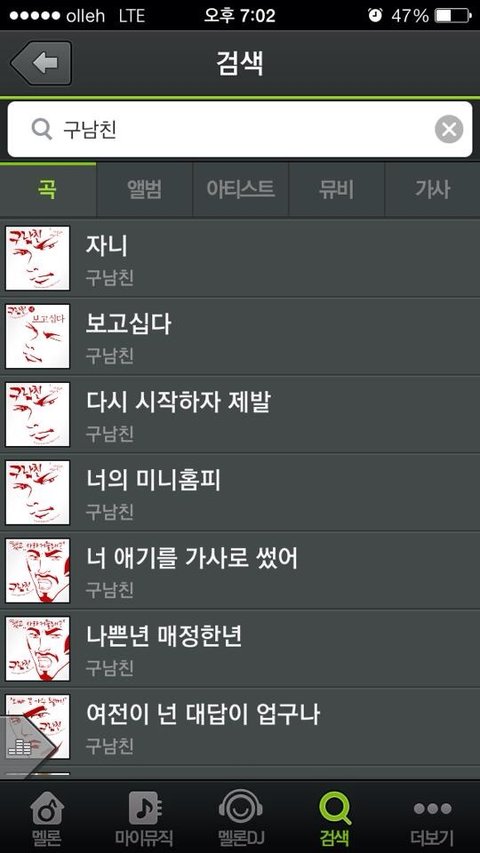Open the 마이뮤직 tab

click(144, 817)
